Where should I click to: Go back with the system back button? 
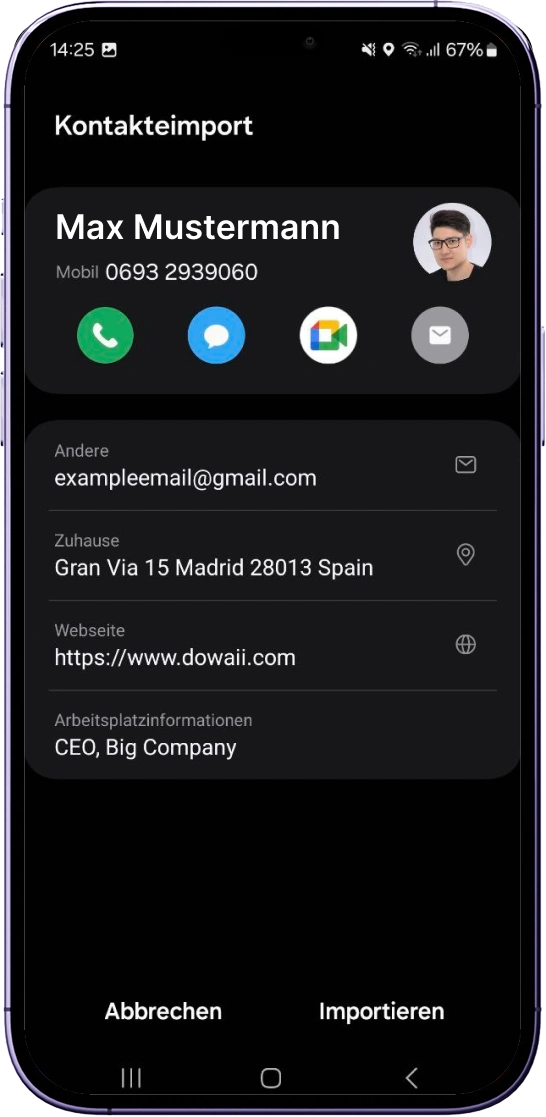(x=411, y=1078)
